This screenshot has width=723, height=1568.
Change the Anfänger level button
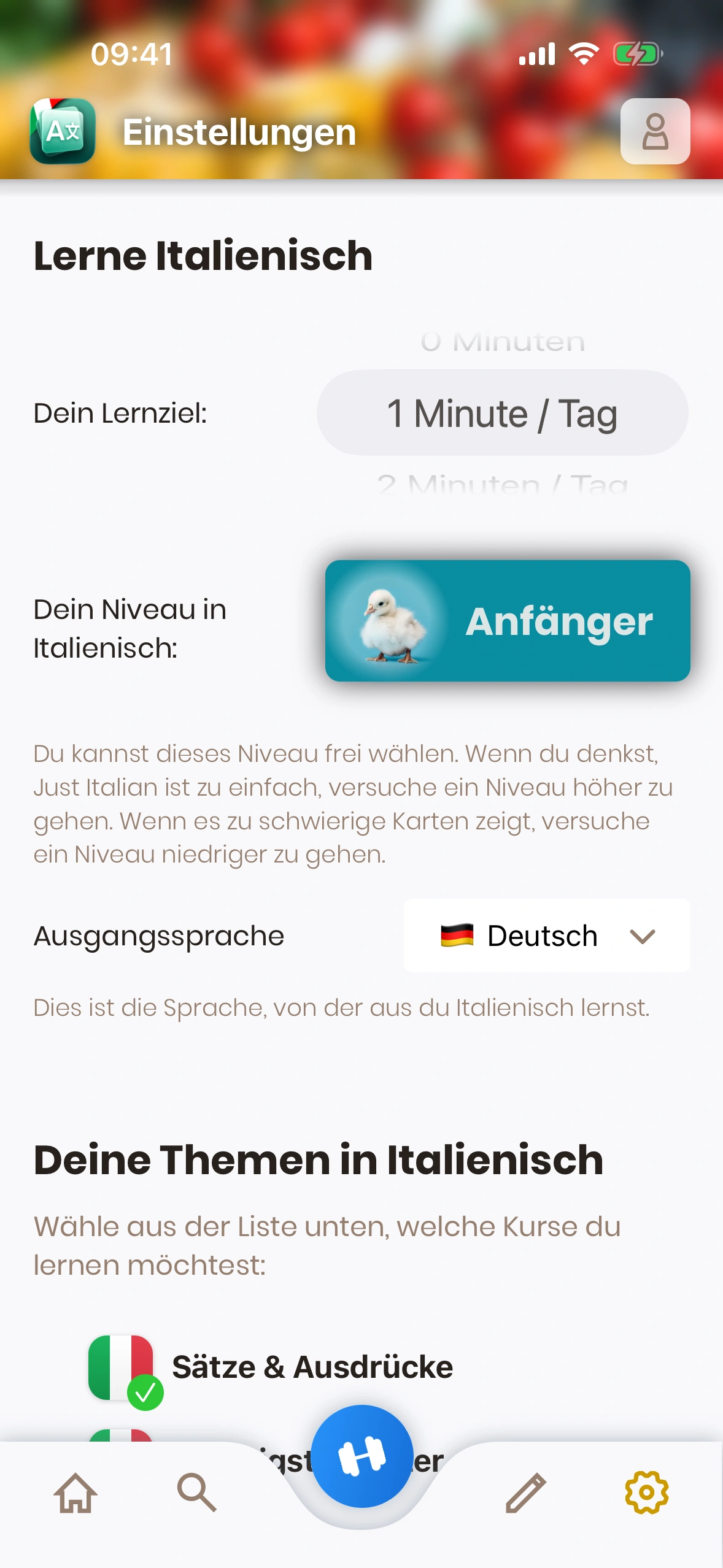(507, 620)
